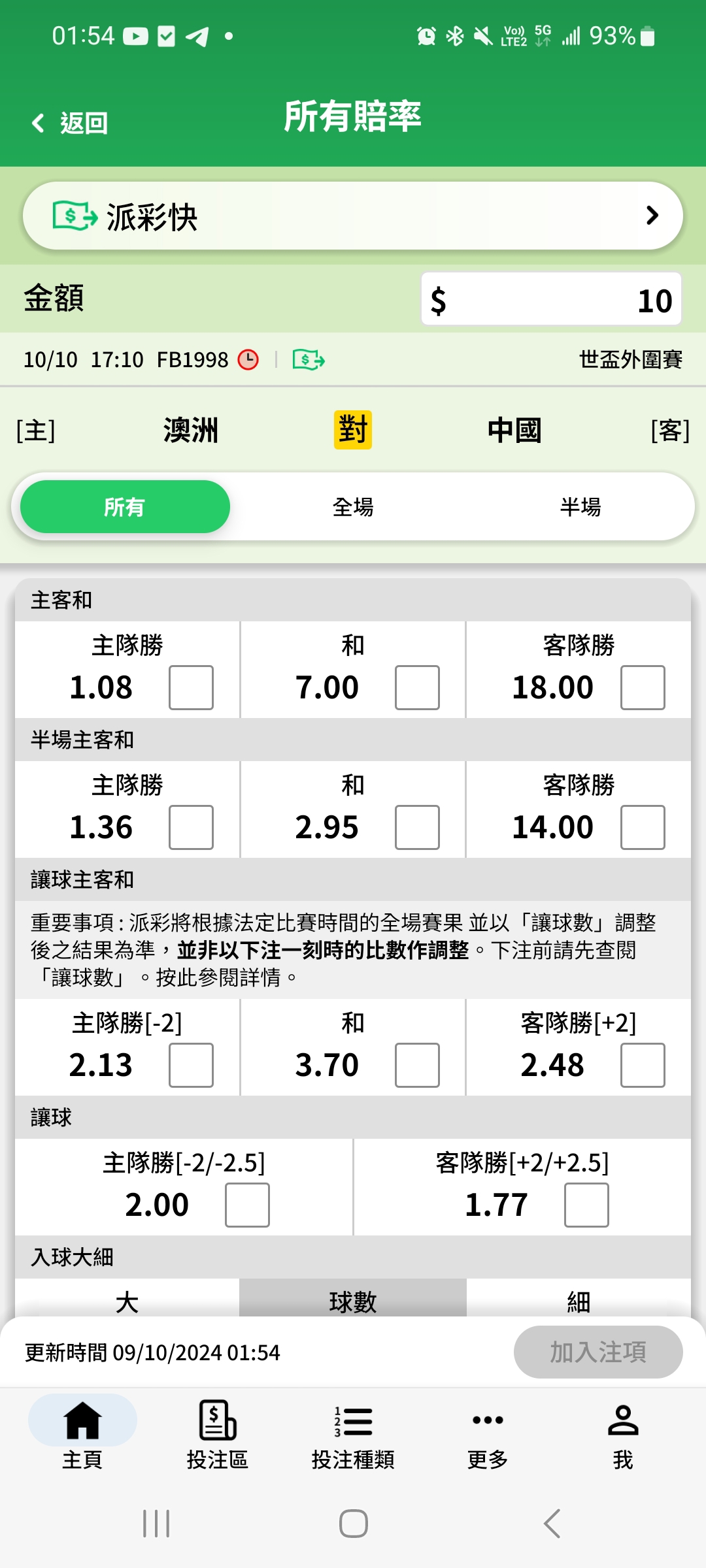Check 和 7.00 under 主客和
Viewport: 706px width, 1568px height.
tap(417, 687)
